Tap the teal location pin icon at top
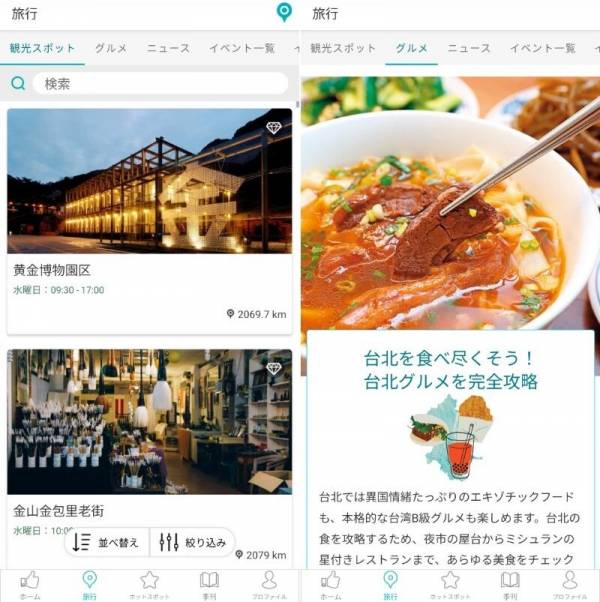This screenshot has height=602, width=600. click(x=284, y=13)
